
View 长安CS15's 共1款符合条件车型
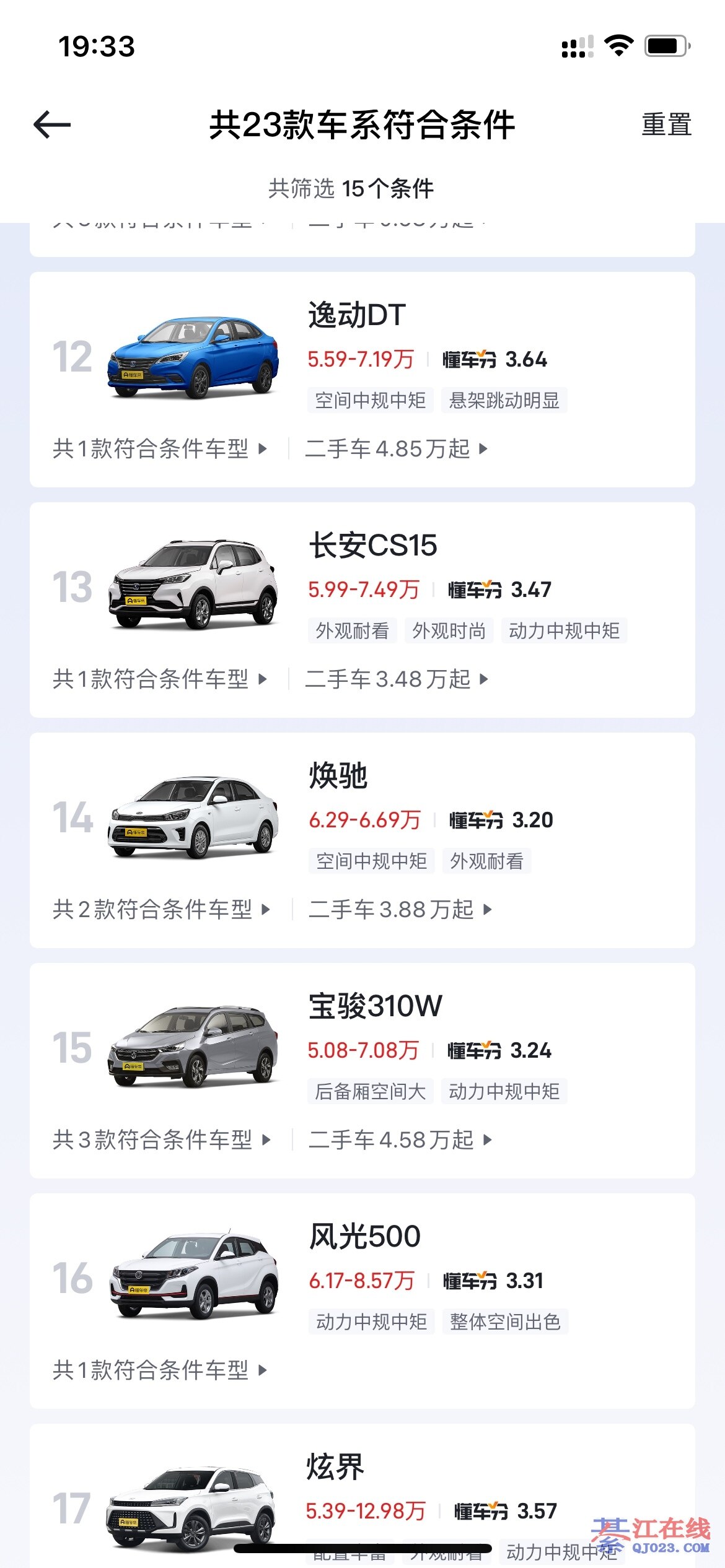159,679
